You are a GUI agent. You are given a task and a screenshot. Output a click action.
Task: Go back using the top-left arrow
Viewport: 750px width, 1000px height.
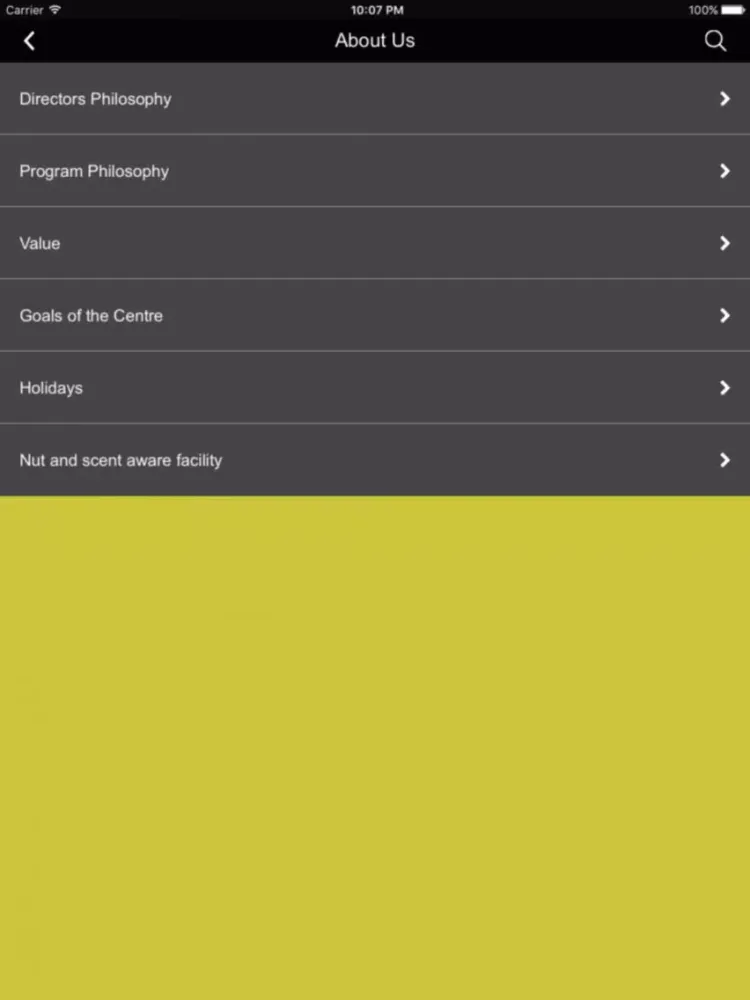coord(29,41)
